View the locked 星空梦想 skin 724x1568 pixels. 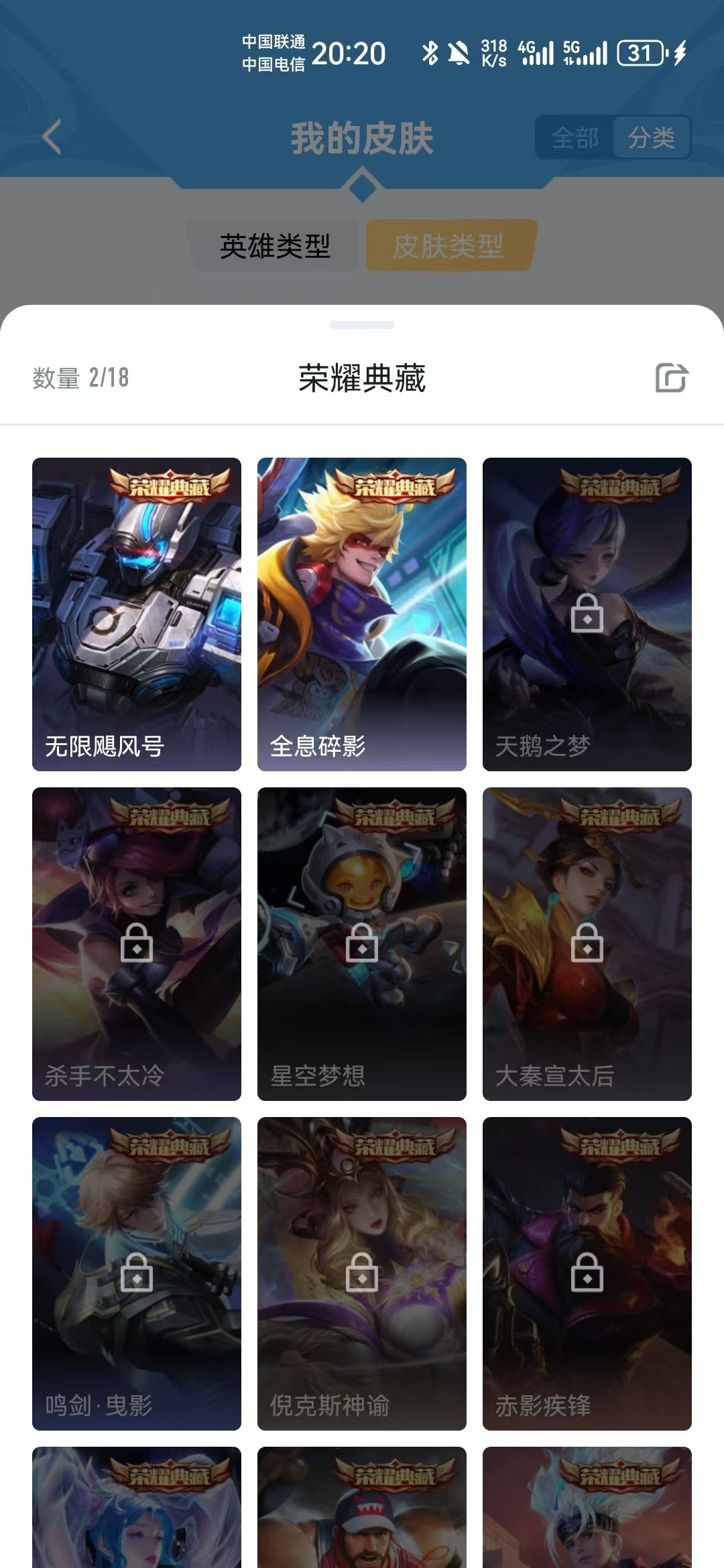click(x=362, y=943)
